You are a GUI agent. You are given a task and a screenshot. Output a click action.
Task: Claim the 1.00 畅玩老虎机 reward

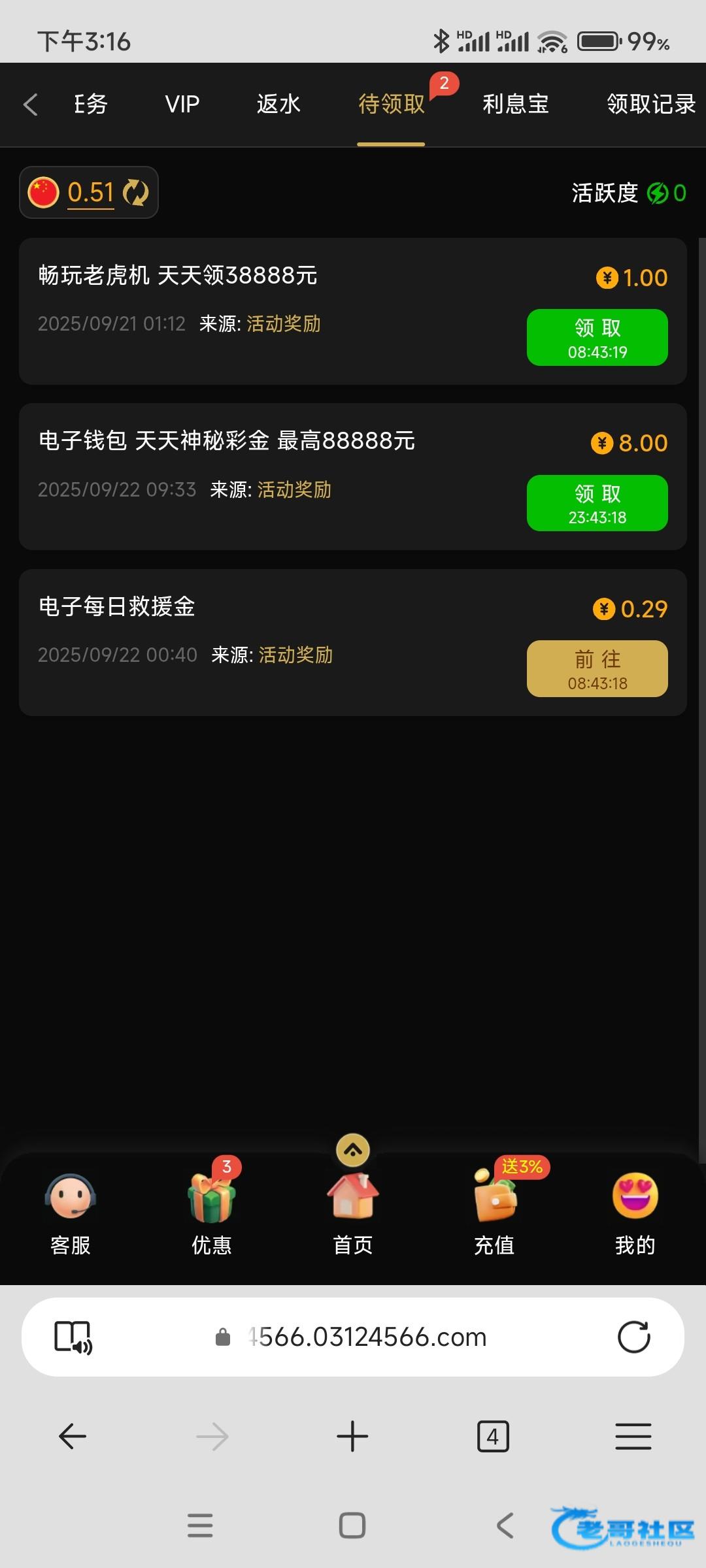[597, 337]
